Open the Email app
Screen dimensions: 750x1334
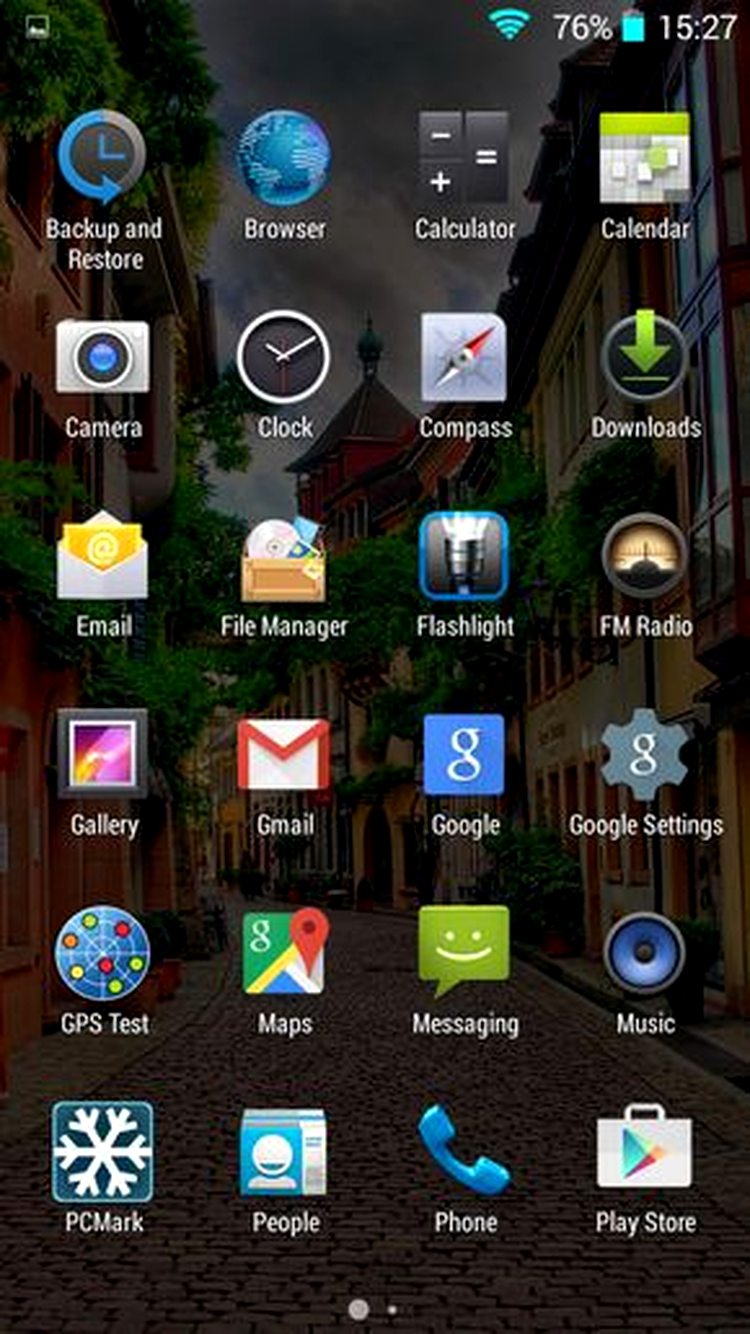(x=103, y=556)
